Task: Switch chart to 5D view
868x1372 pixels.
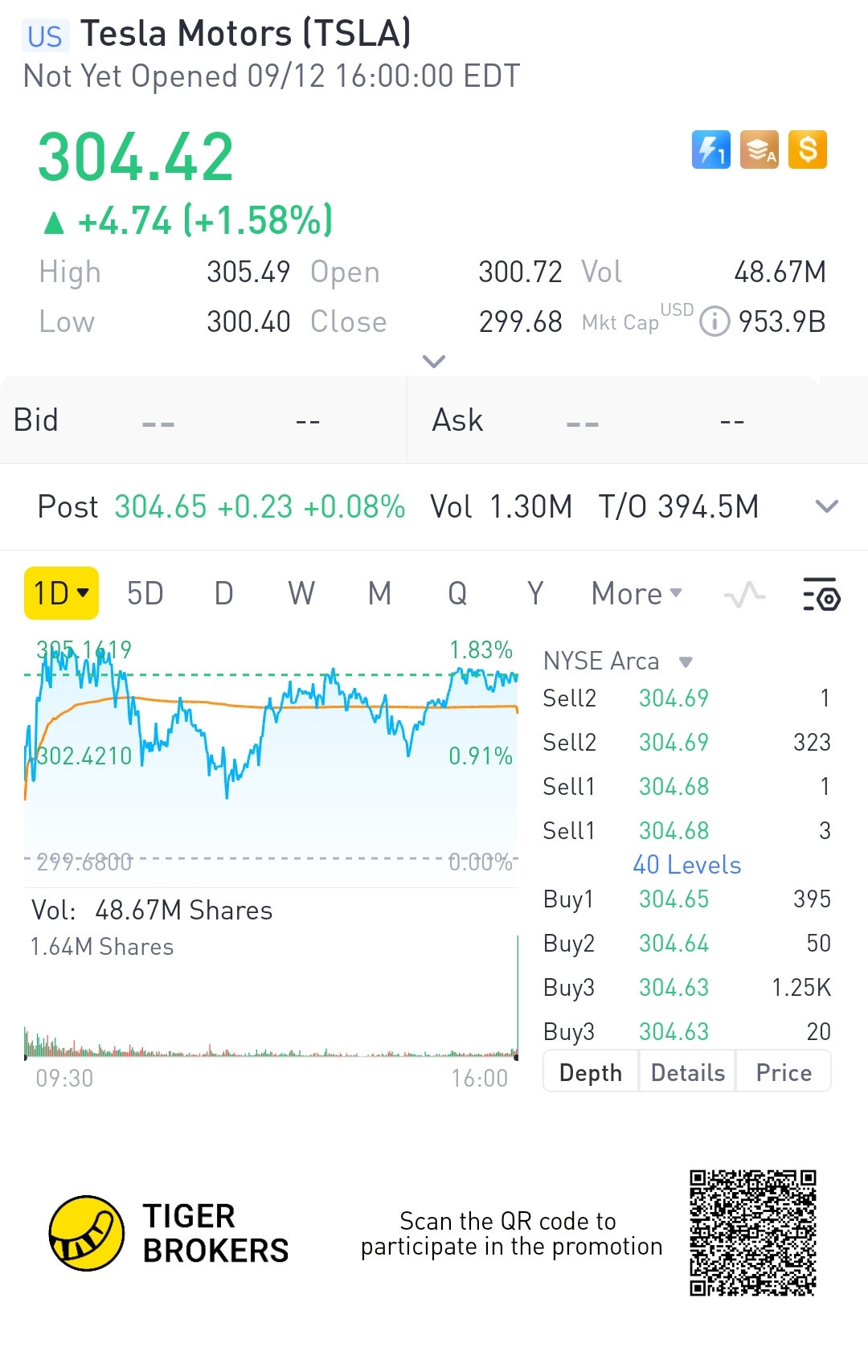Action: 145,593
